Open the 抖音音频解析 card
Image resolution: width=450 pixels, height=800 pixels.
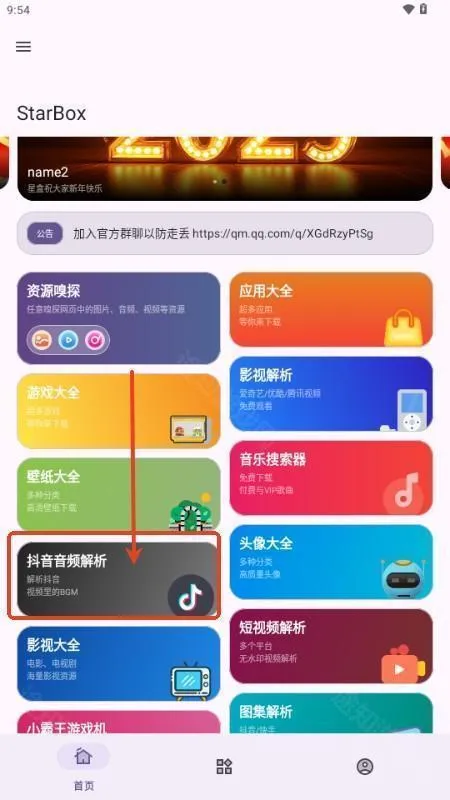tap(117, 579)
